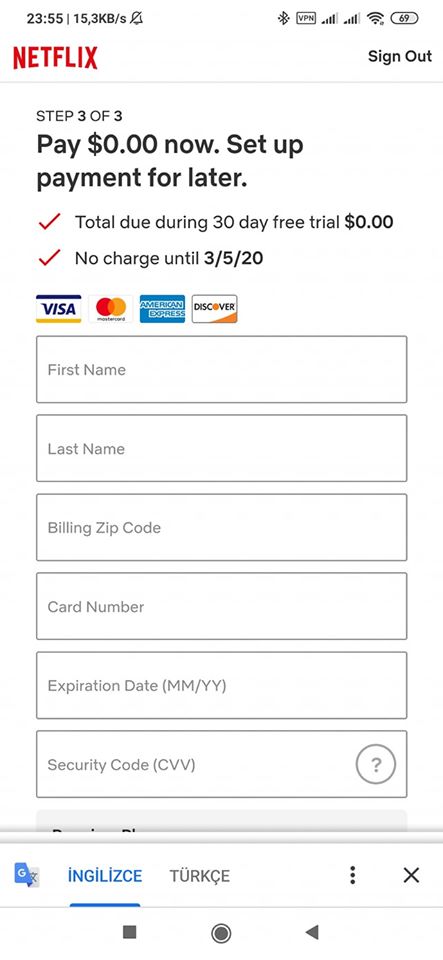Focus the Expiration Date field

tap(222, 685)
